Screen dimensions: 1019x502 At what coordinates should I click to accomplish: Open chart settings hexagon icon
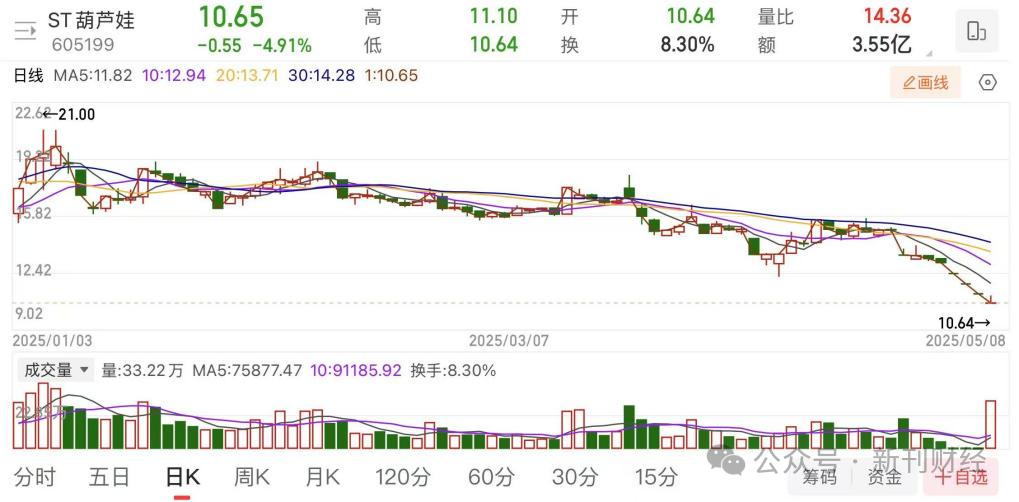[x=987, y=83]
